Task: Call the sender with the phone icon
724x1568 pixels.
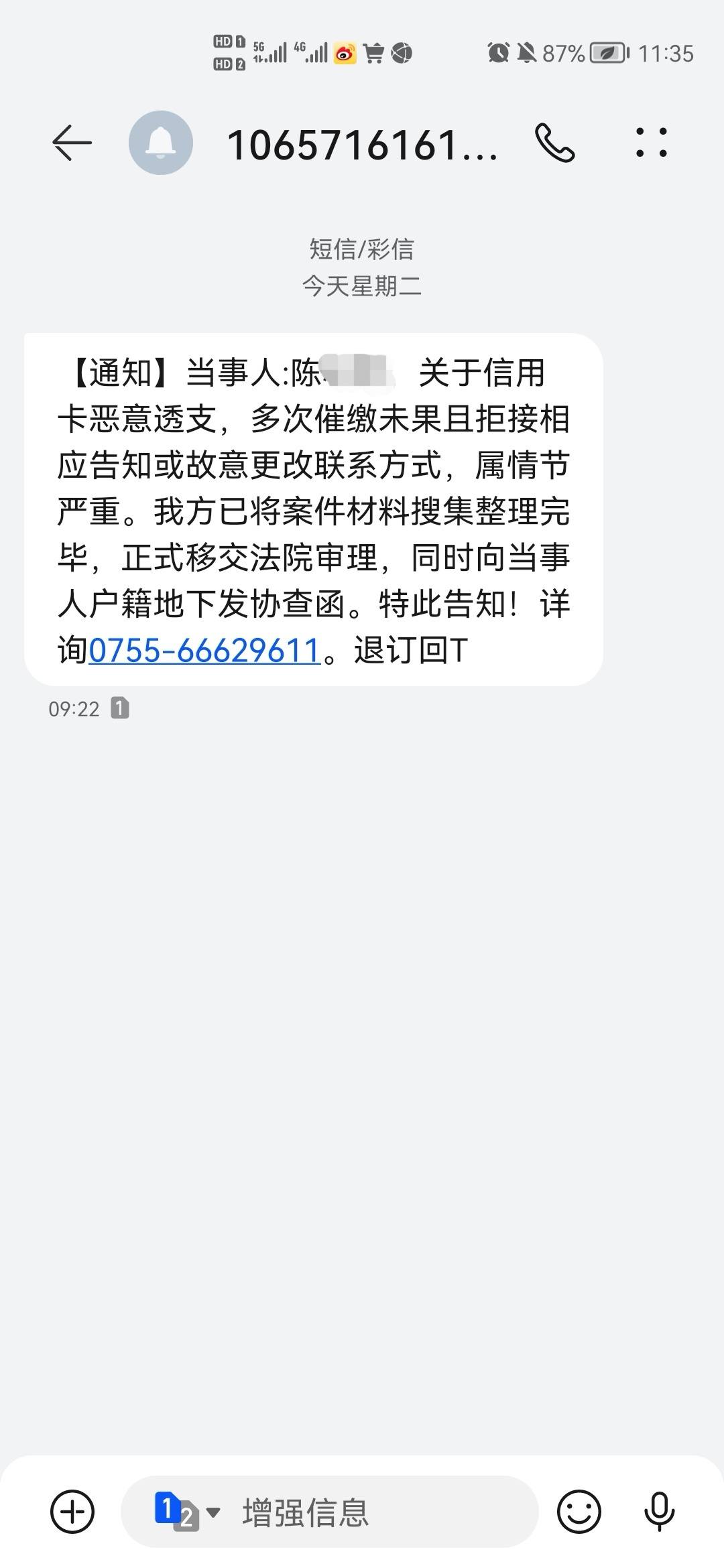Action: pos(554,143)
